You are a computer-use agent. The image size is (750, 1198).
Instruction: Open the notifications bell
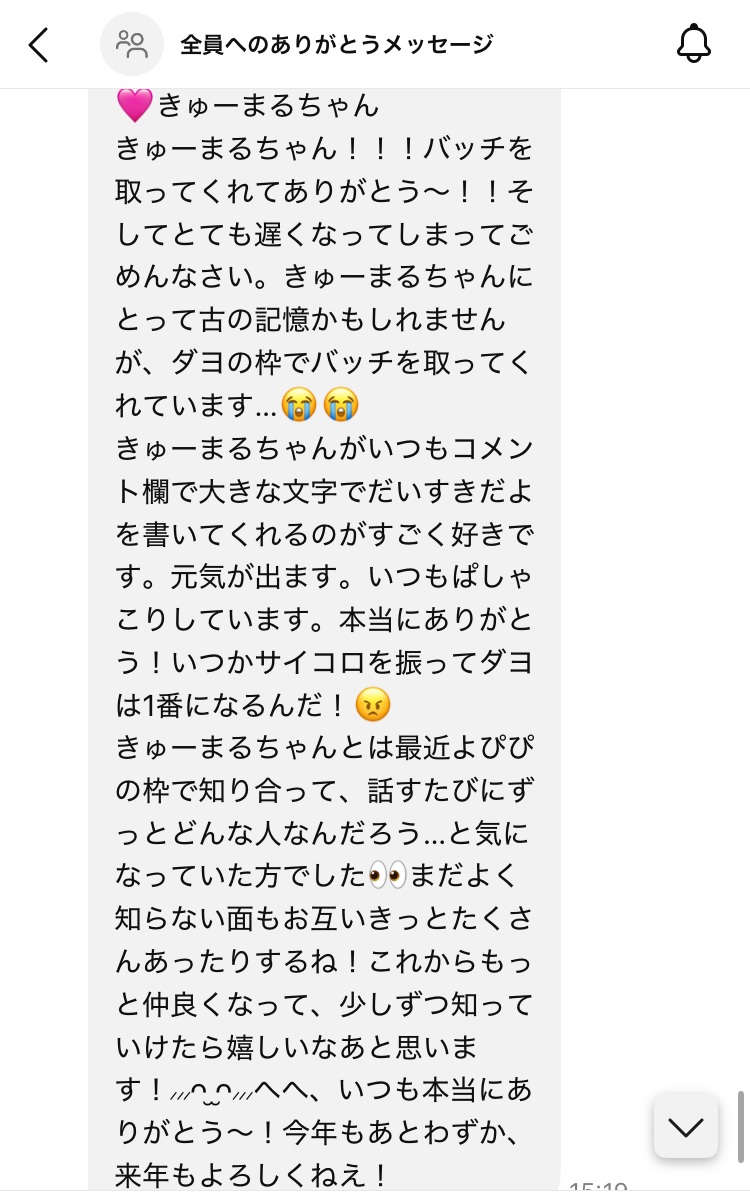point(693,44)
